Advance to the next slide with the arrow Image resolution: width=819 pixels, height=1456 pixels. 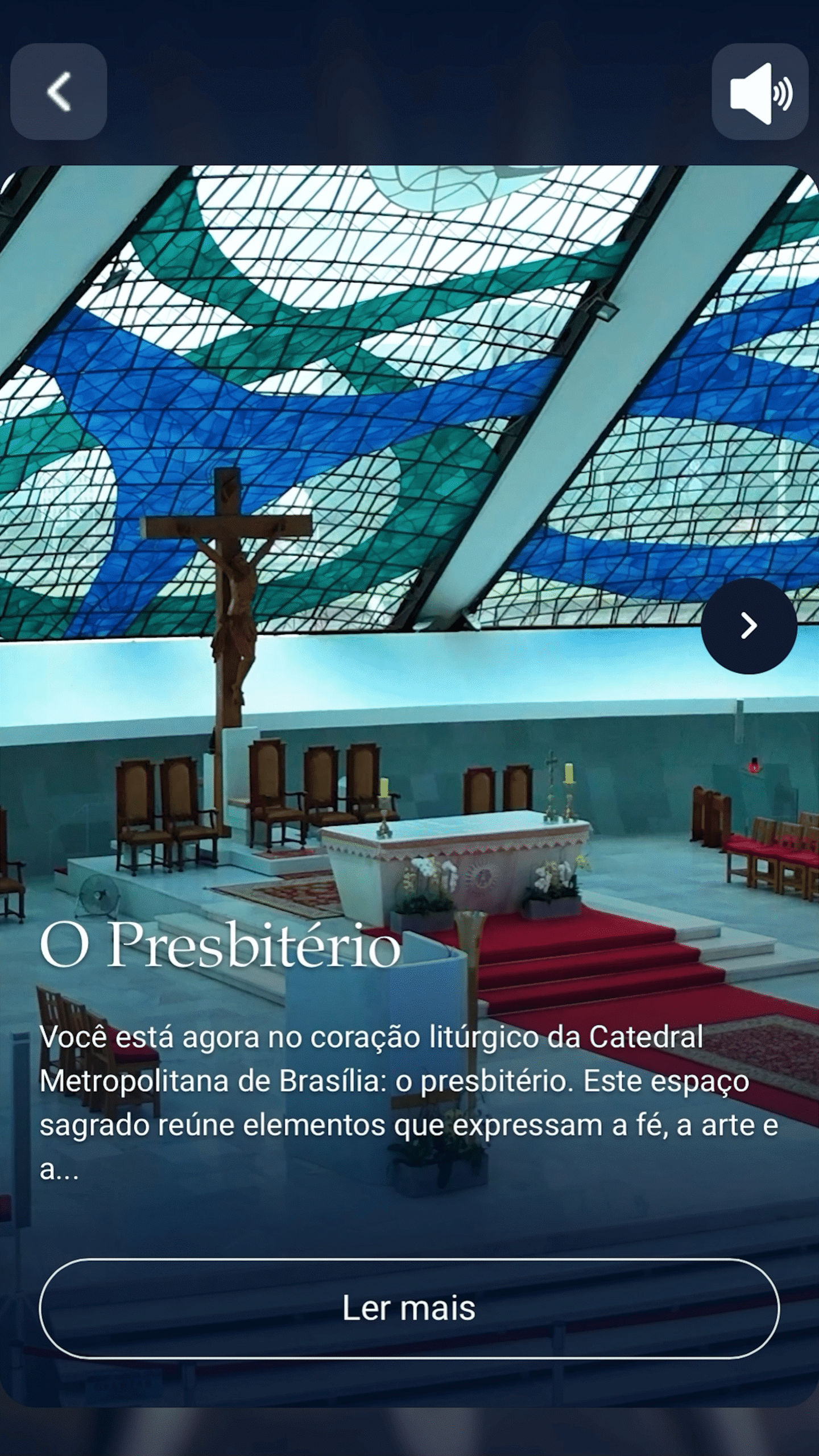click(x=748, y=626)
